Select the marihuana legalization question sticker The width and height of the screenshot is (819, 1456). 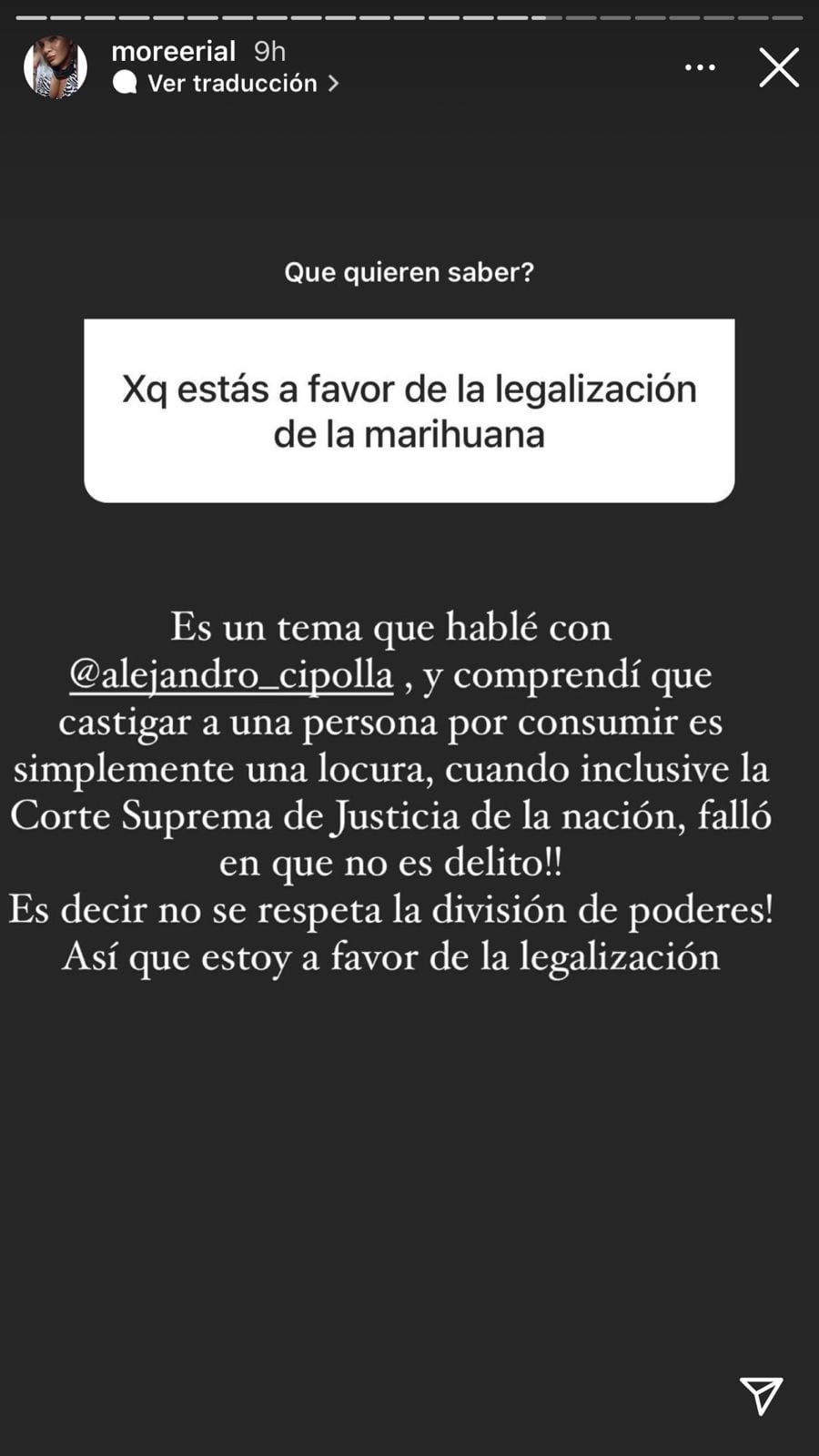(x=409, y=409)
